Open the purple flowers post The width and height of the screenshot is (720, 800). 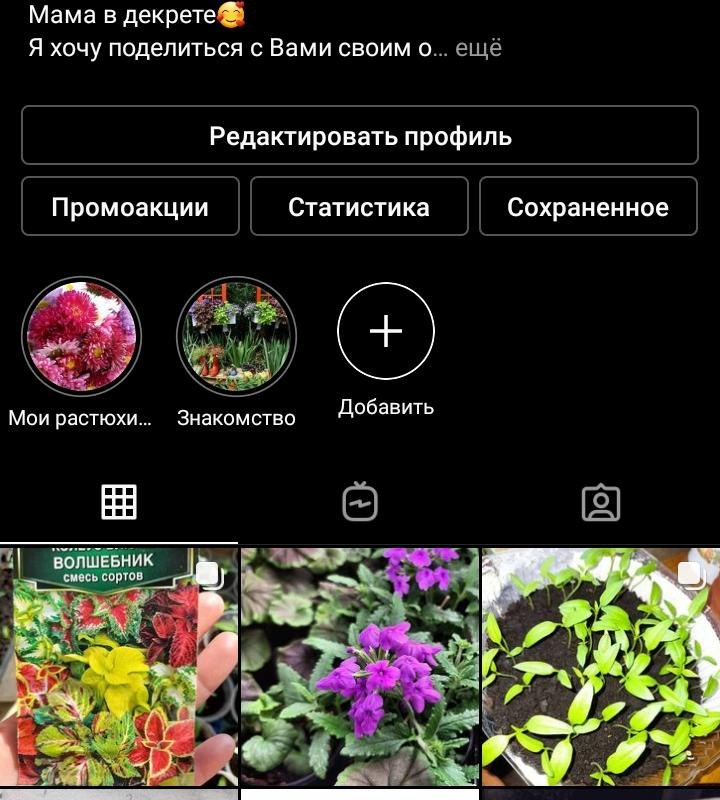[360, 667]
